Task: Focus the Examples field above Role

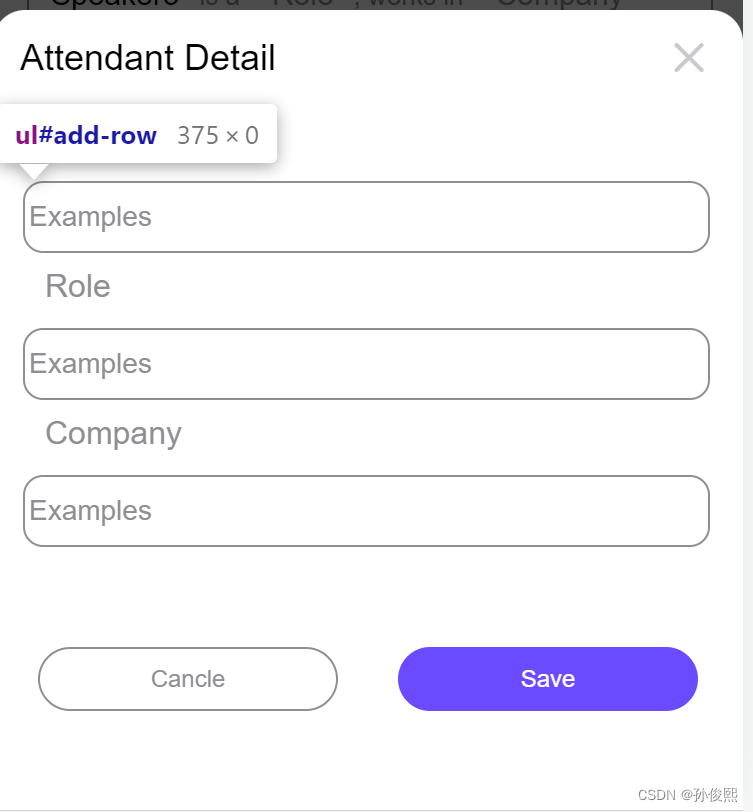Action: click(366, 217)
